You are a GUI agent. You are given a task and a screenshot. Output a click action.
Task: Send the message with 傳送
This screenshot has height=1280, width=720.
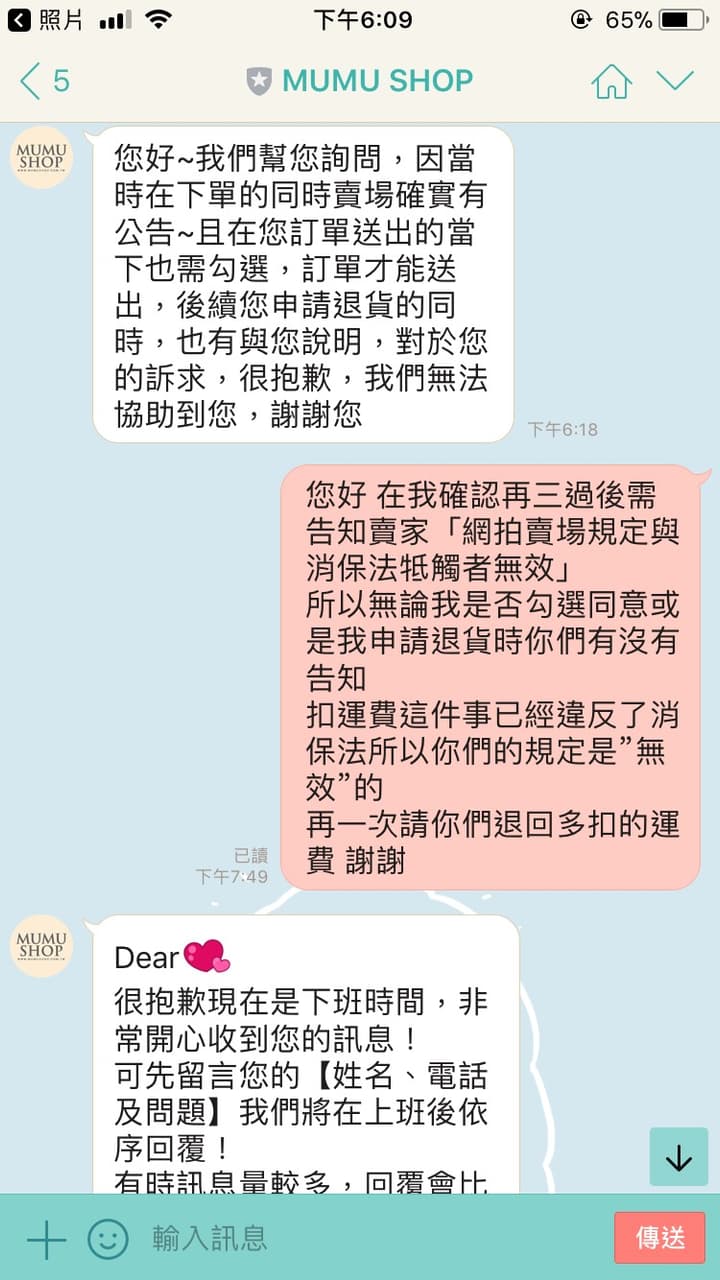[x=660, y=1238]
